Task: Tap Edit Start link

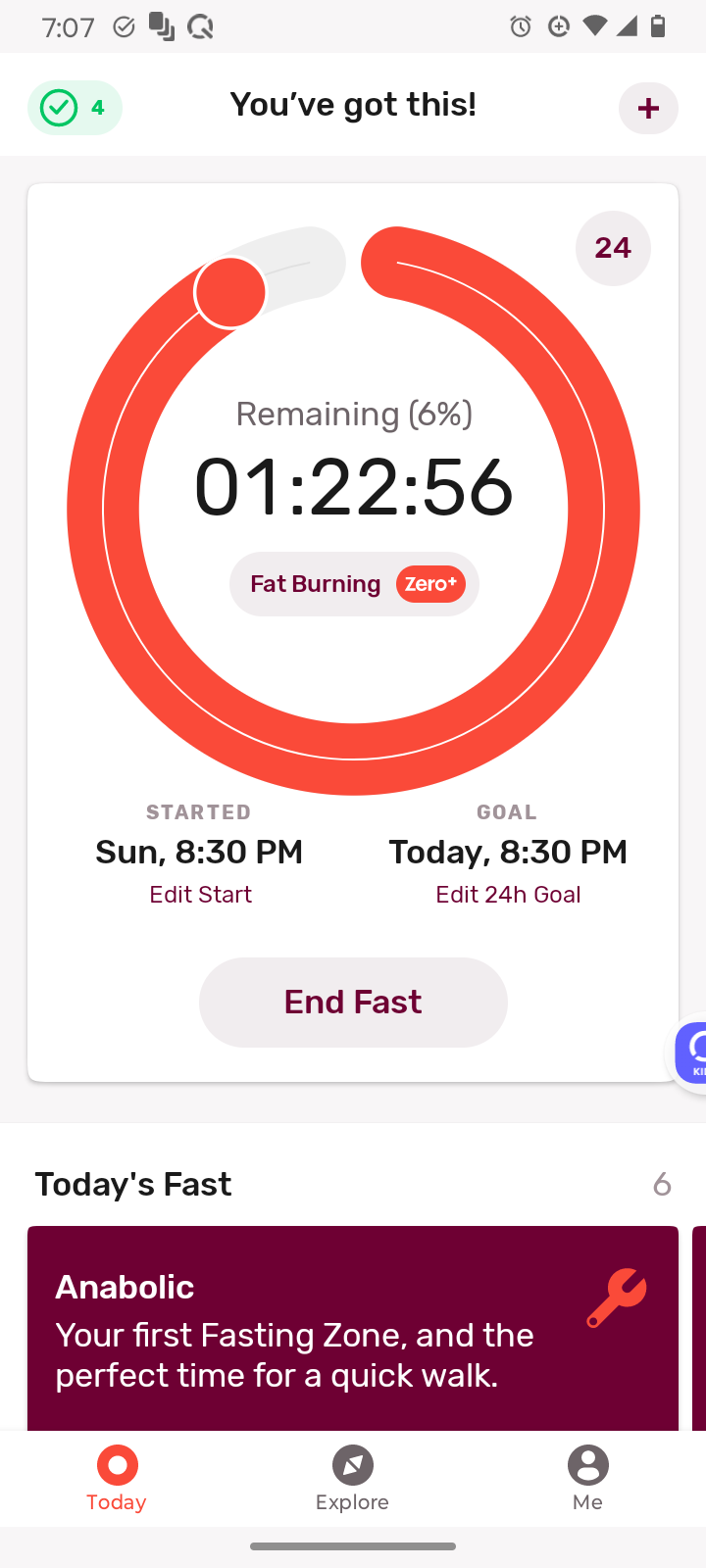Action: (x=200, y=895)
